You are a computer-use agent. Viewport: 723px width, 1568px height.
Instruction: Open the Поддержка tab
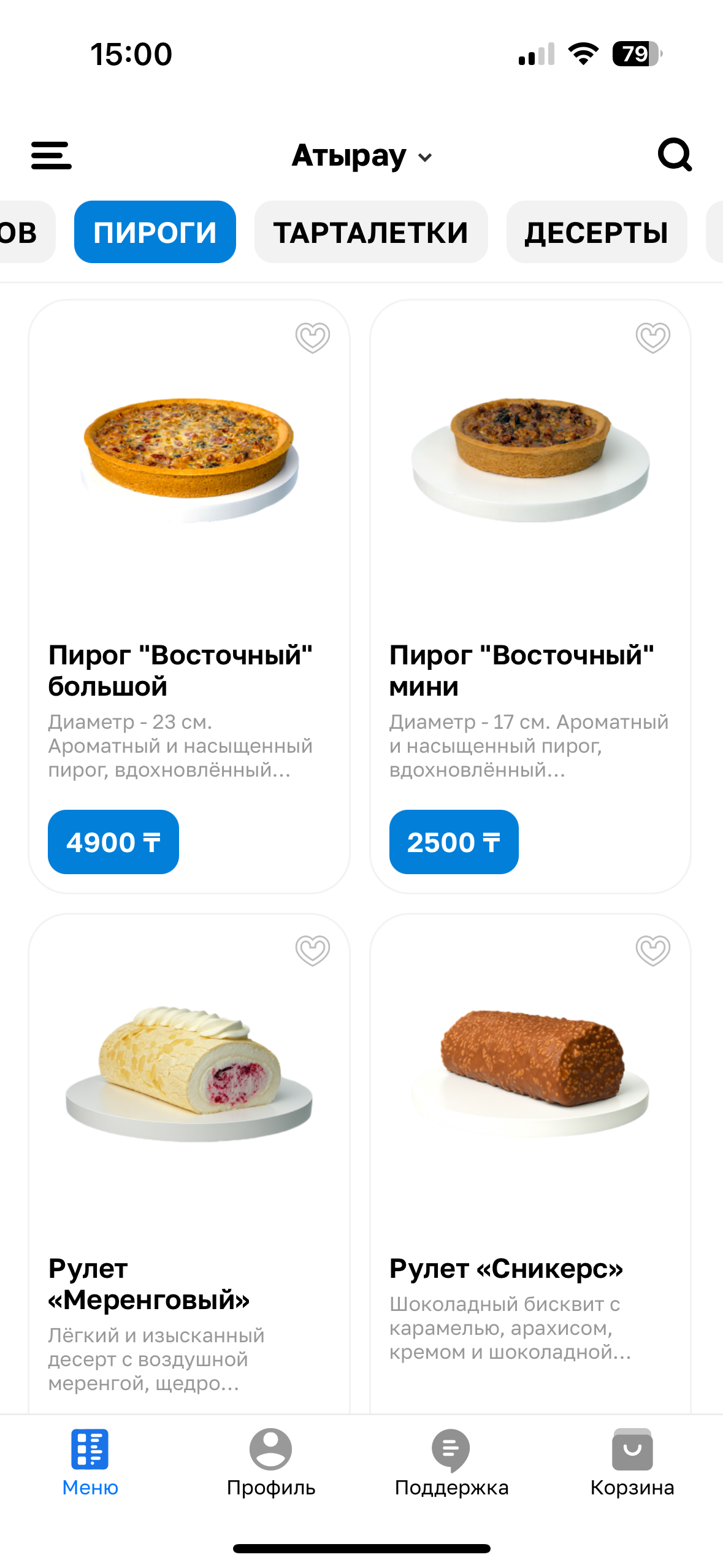(451, 1462)
